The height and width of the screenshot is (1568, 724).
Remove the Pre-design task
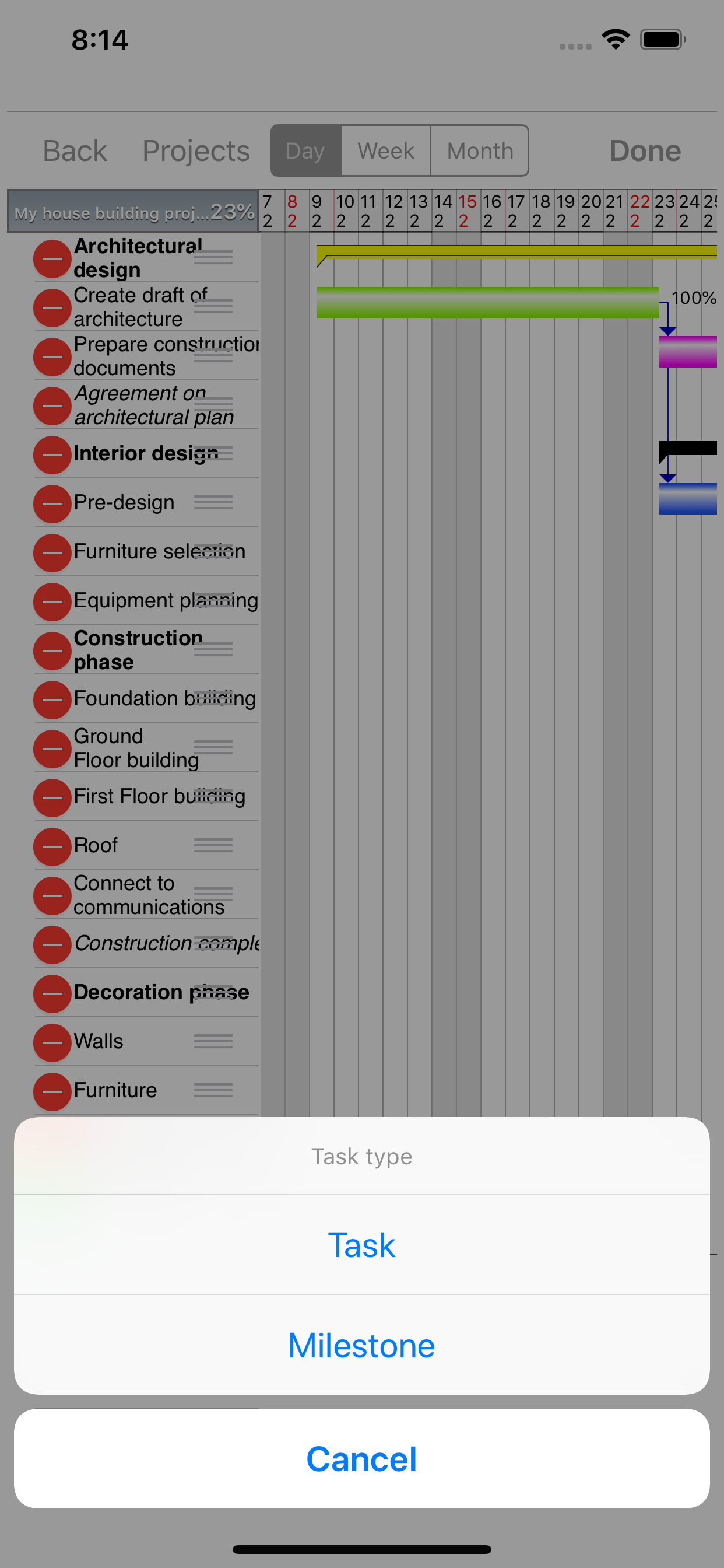coord(52,503)
